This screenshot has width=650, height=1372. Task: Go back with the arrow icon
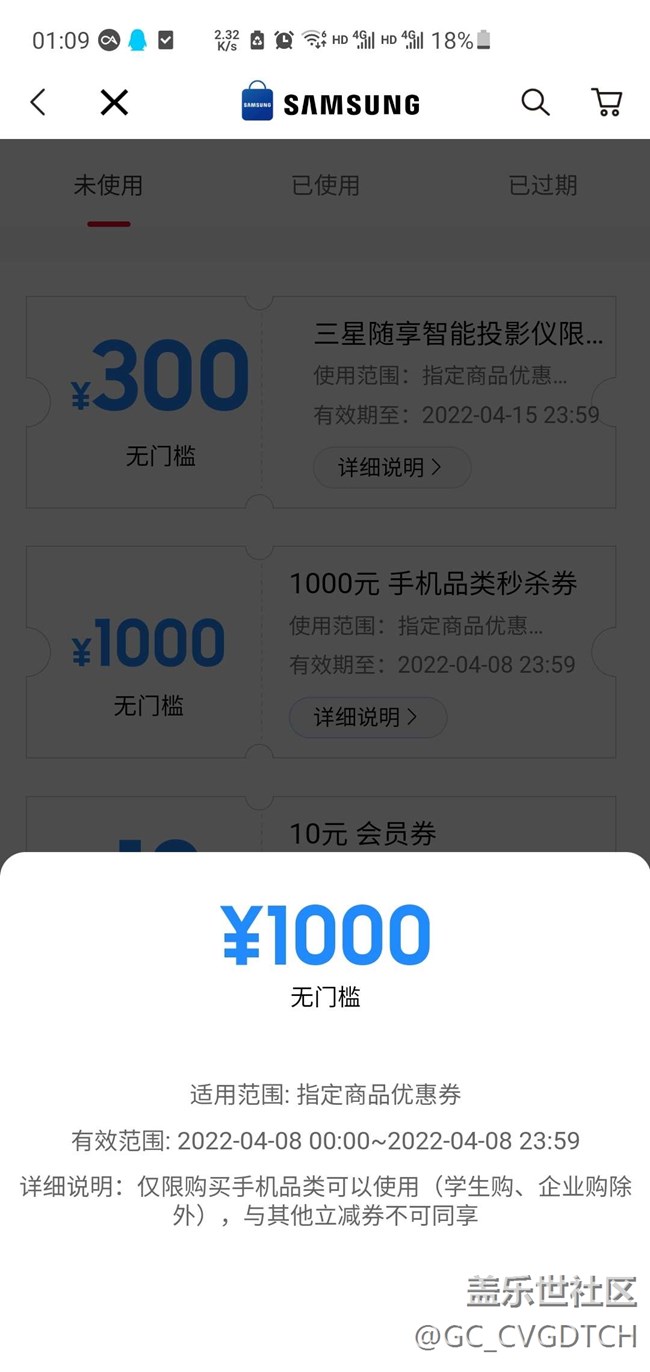coord(38,102)
